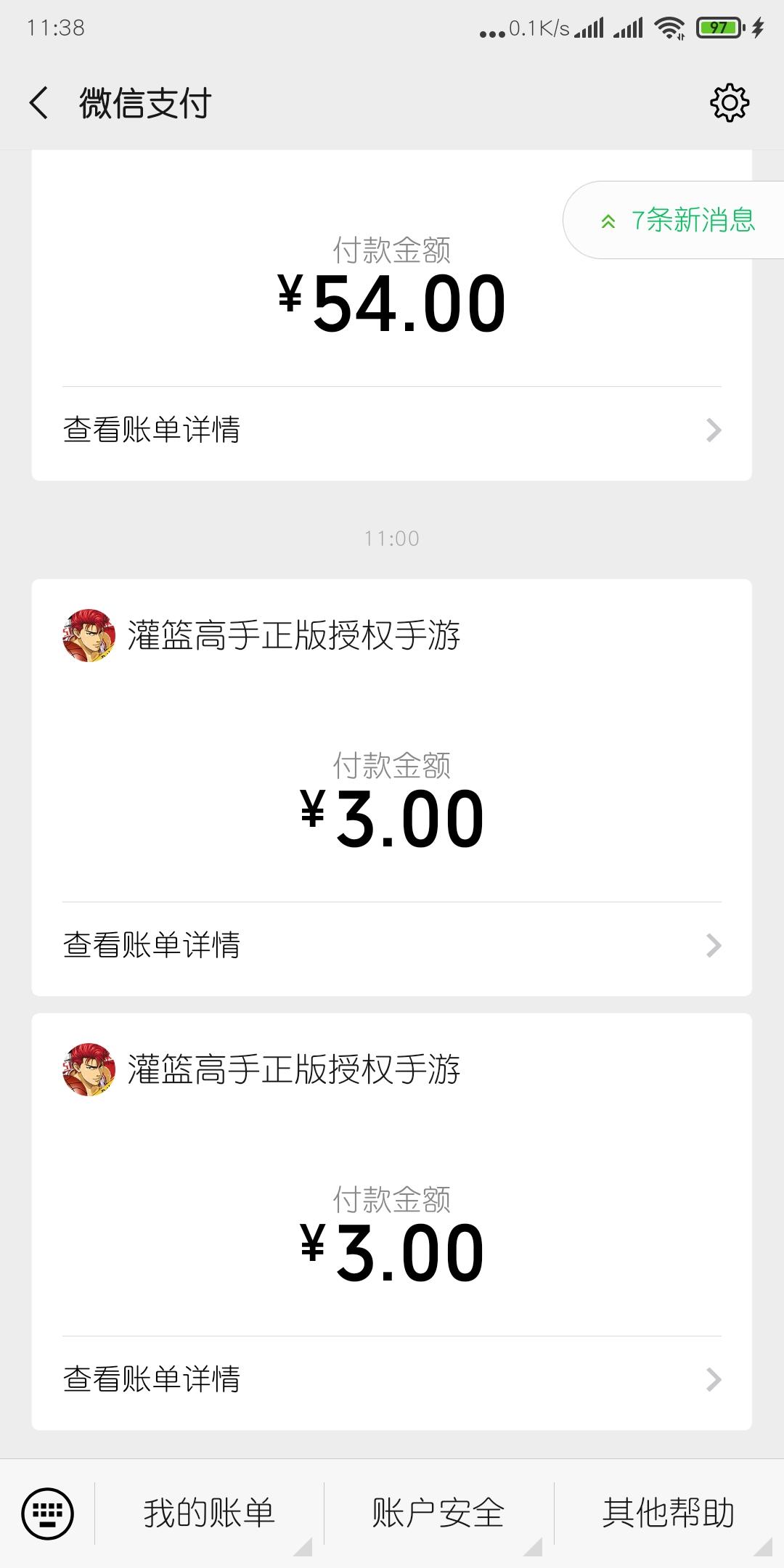This screenshot has height=1568, width=784.
Task: Open the 我的账单 menu
Action: [x=209, y=1514]
